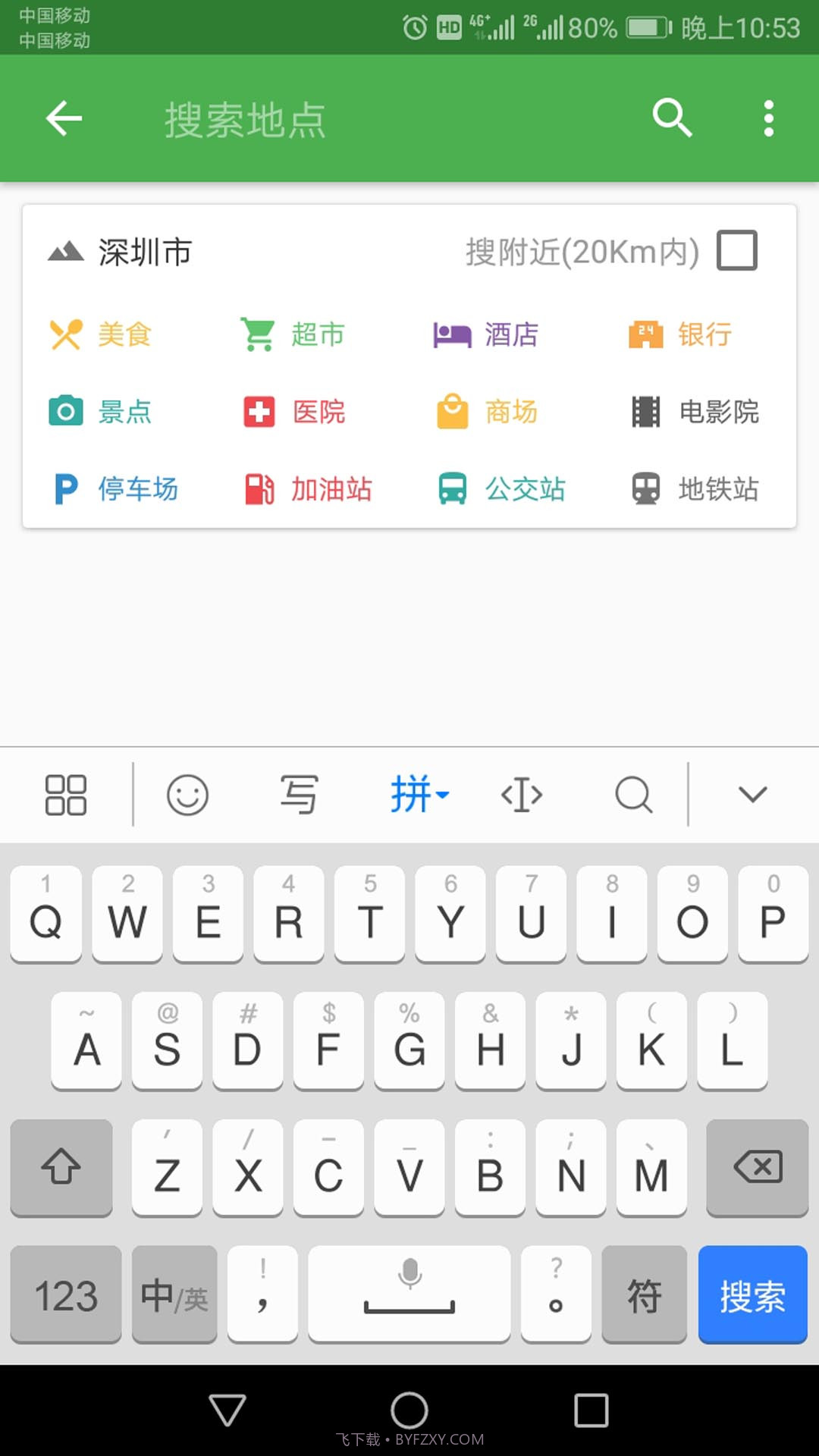Screen dimensions: 819x1456
Task: Open the 123 number keyboard
Action: [x=65, y=1294]
